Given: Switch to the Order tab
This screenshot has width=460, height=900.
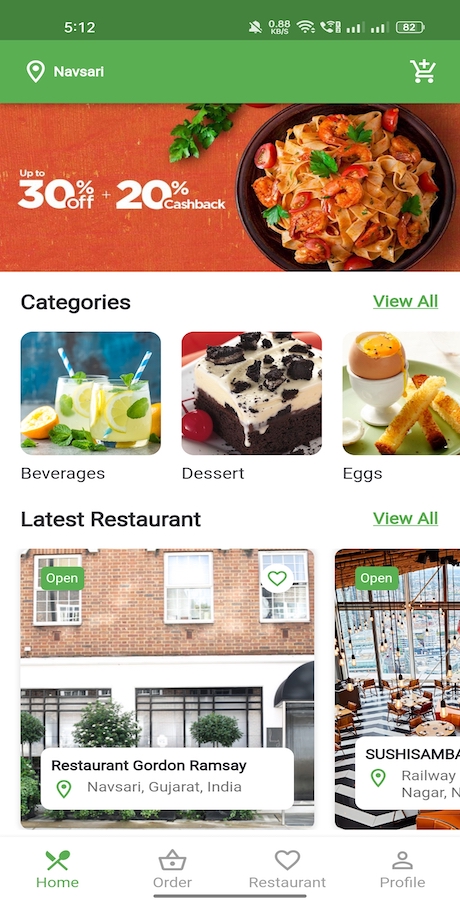Looking at the screenshot, I should click(172, 869).
